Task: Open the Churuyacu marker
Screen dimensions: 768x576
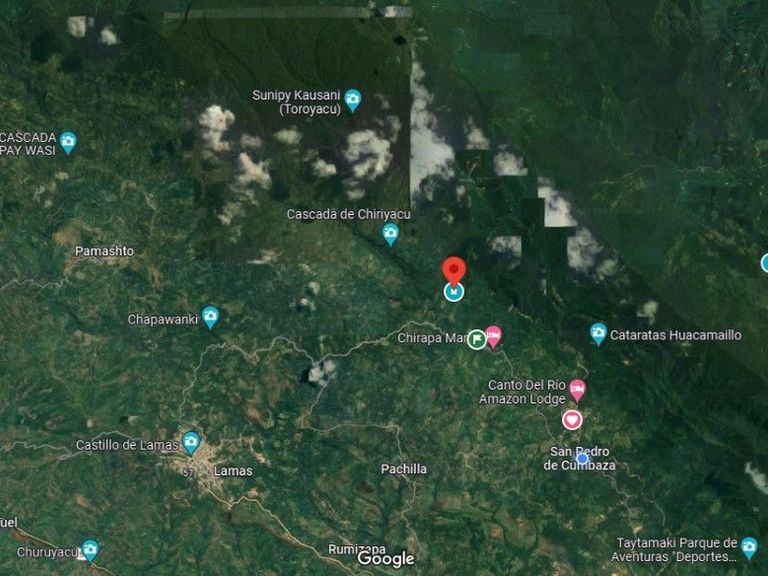Action: [90, 550]
